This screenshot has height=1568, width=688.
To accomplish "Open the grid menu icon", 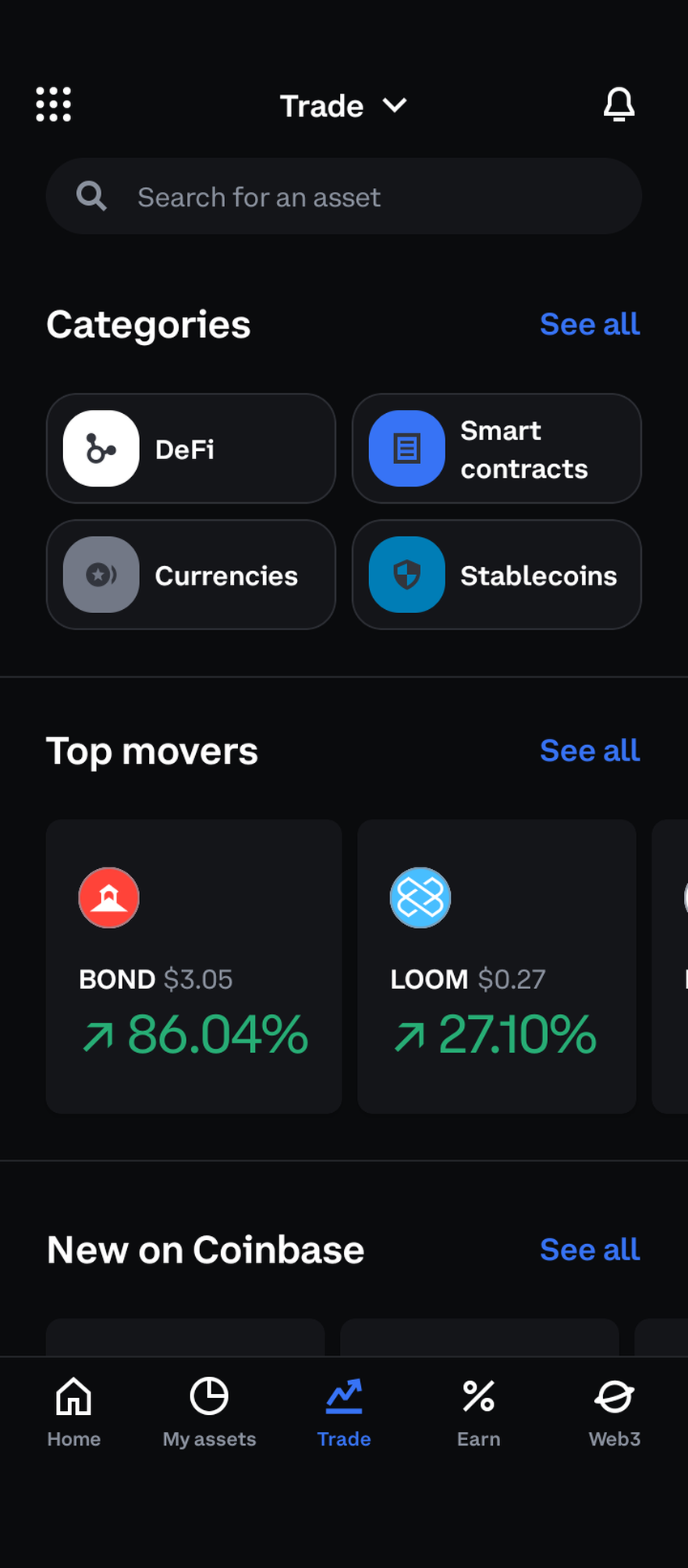I will tap(53, 104).
